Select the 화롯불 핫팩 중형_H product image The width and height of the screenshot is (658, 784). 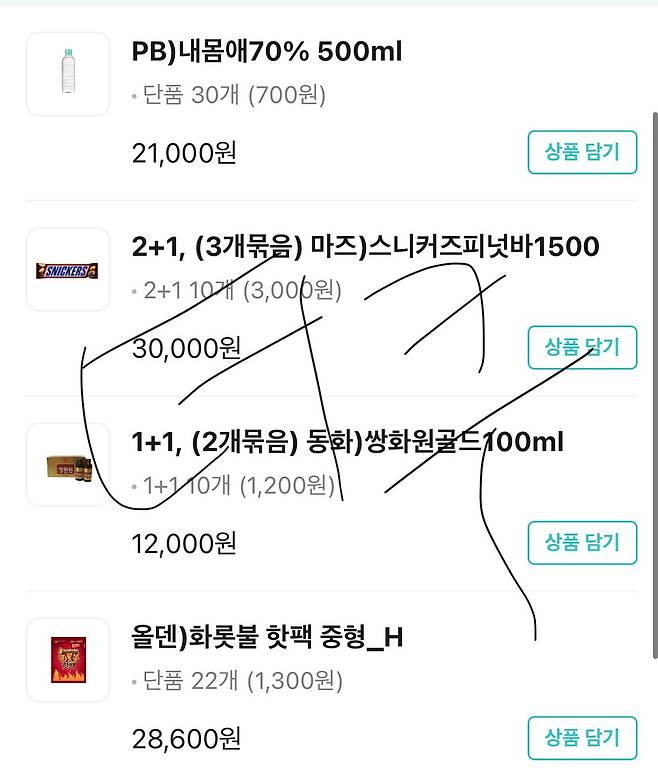(68, 659)
